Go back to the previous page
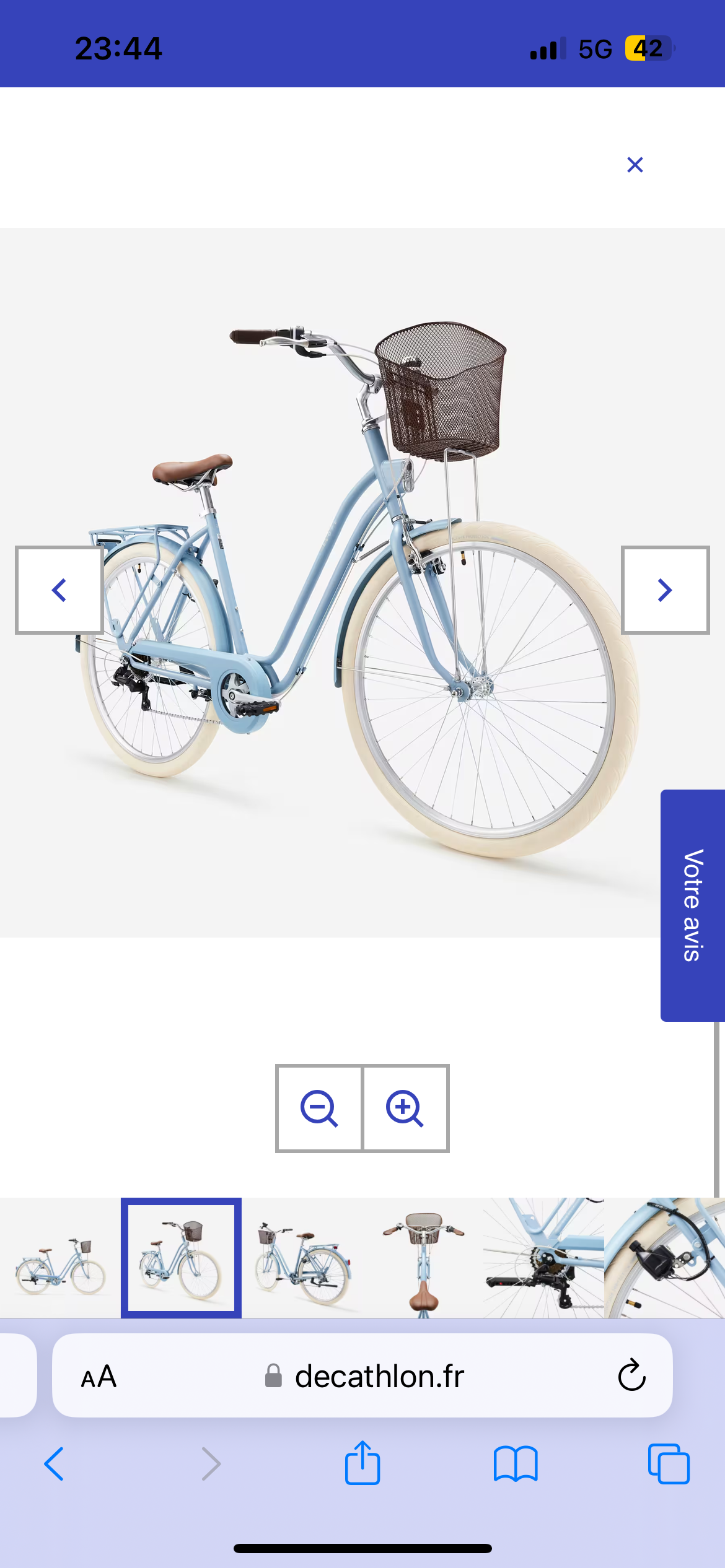 click(x=54, y=1464)
